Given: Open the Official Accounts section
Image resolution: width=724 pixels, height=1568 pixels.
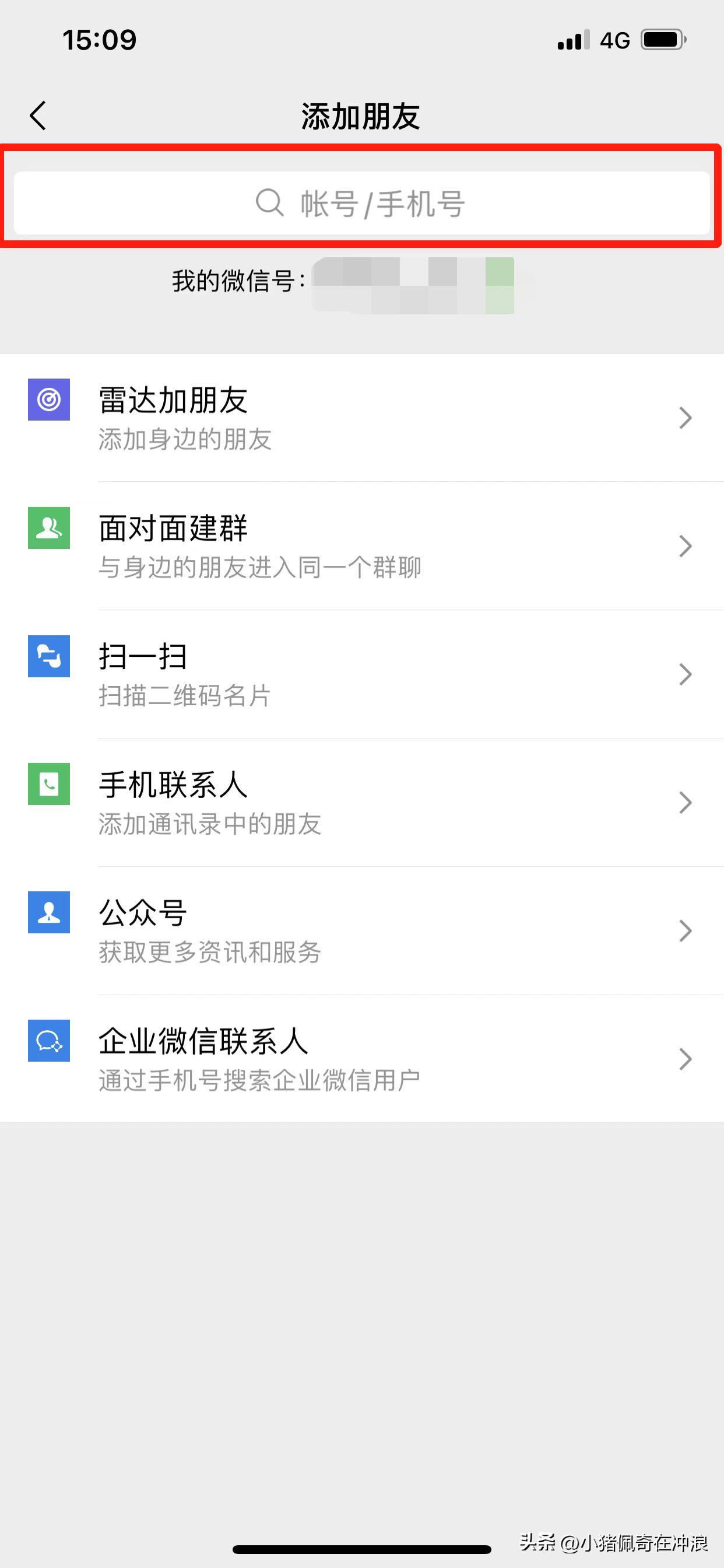Looking at the screenshot, I should click(143, 913).
